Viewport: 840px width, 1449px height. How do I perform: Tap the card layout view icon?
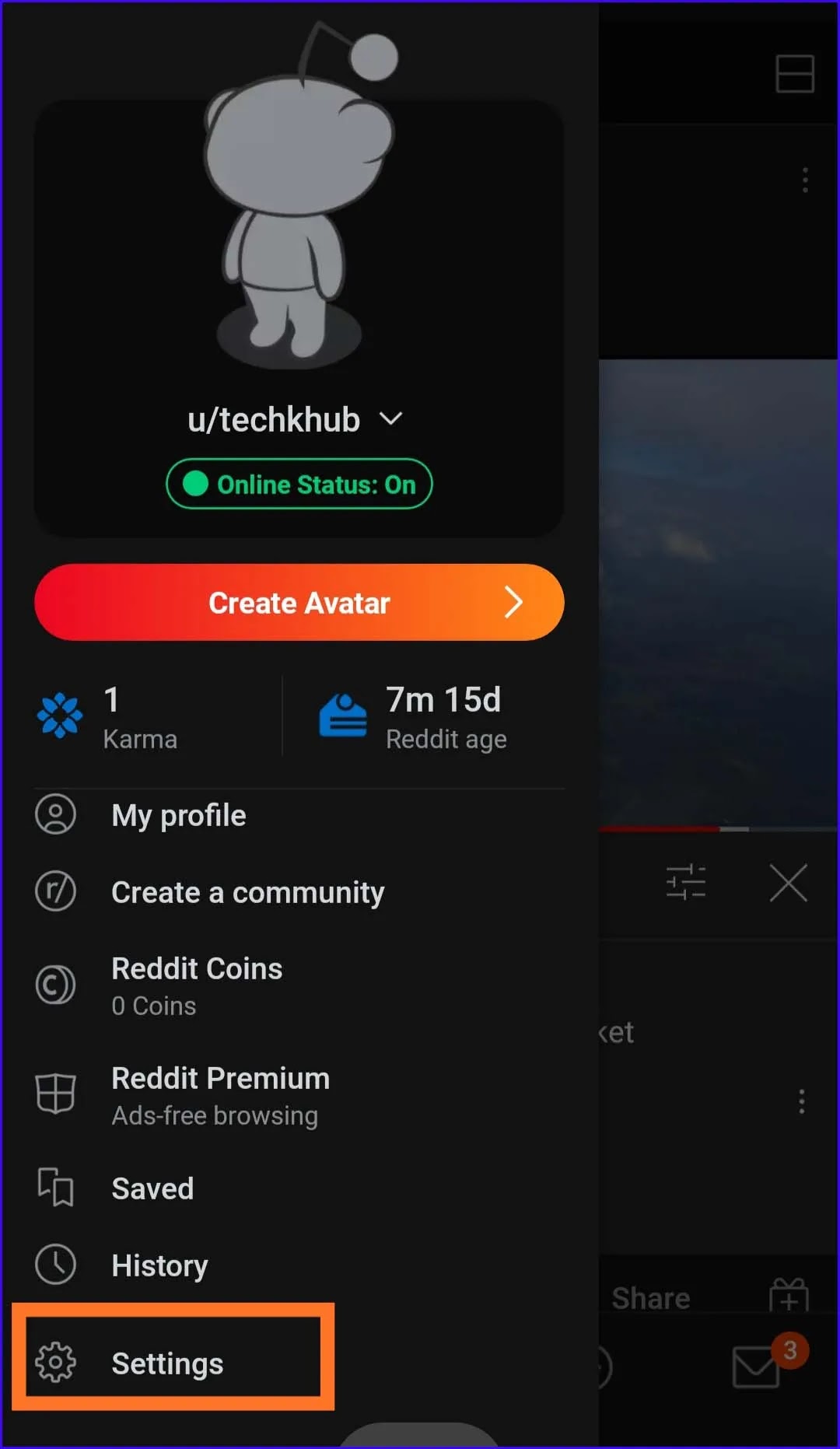tap(794, 74)
